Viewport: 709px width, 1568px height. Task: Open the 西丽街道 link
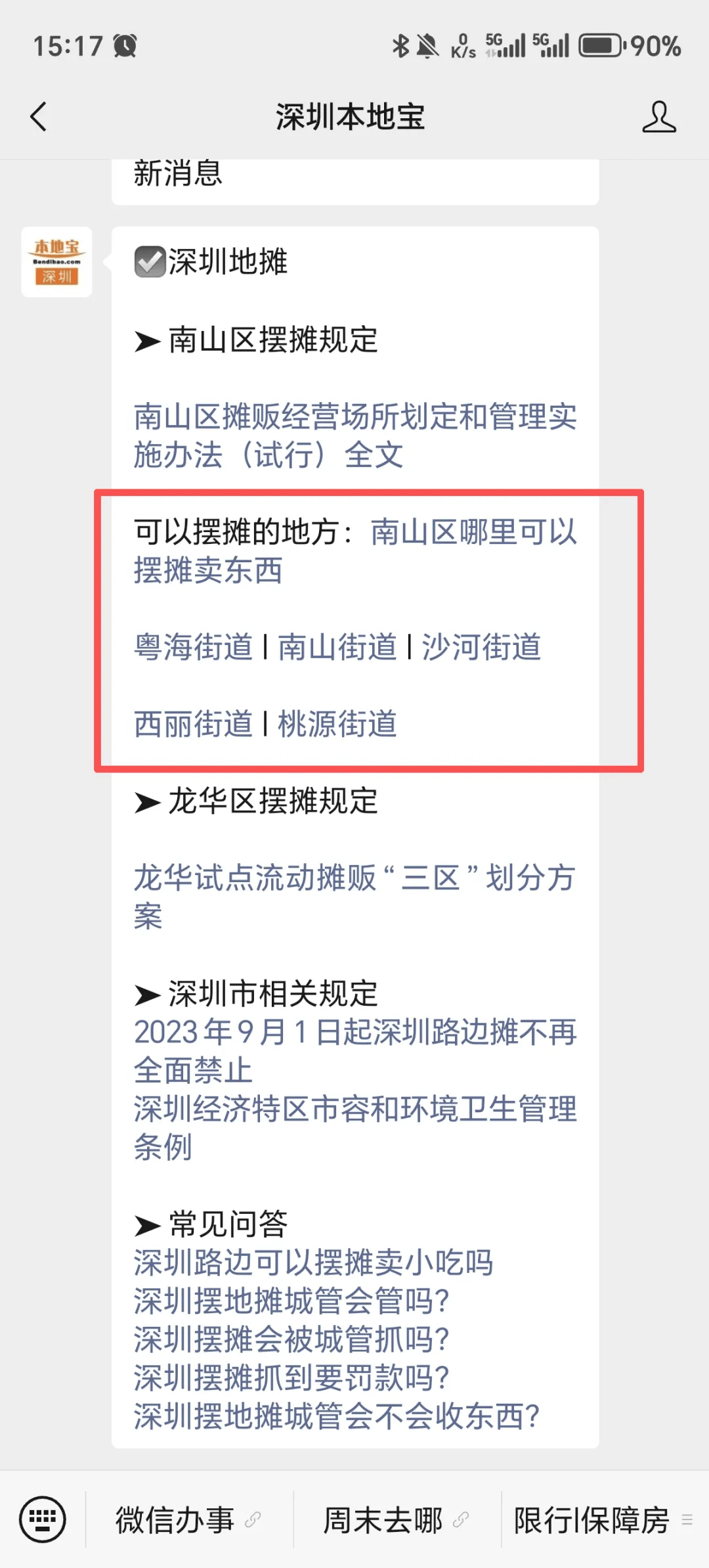(193, 724)
